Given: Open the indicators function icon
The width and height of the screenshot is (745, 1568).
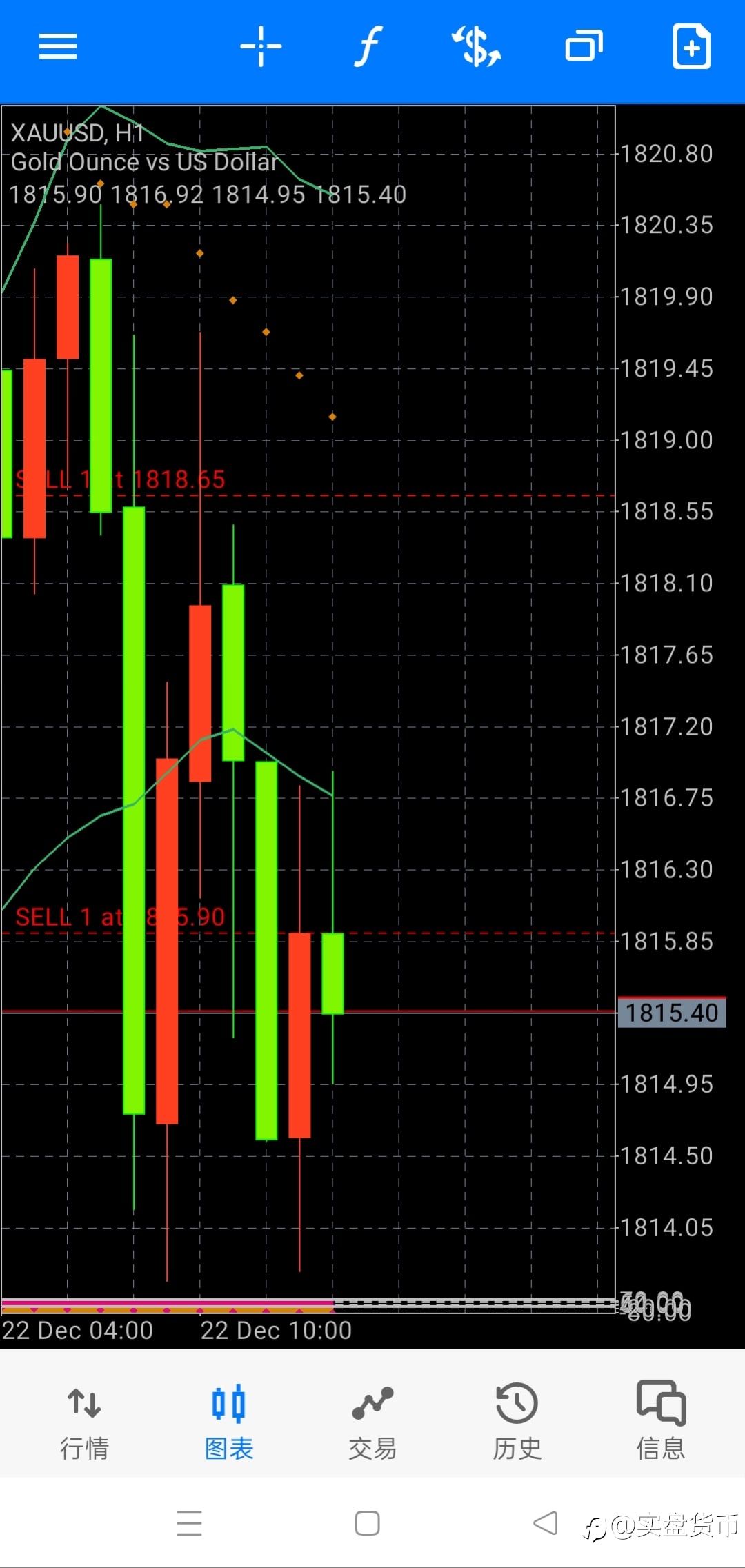Looking at the screenshot, I should [368, 47].
